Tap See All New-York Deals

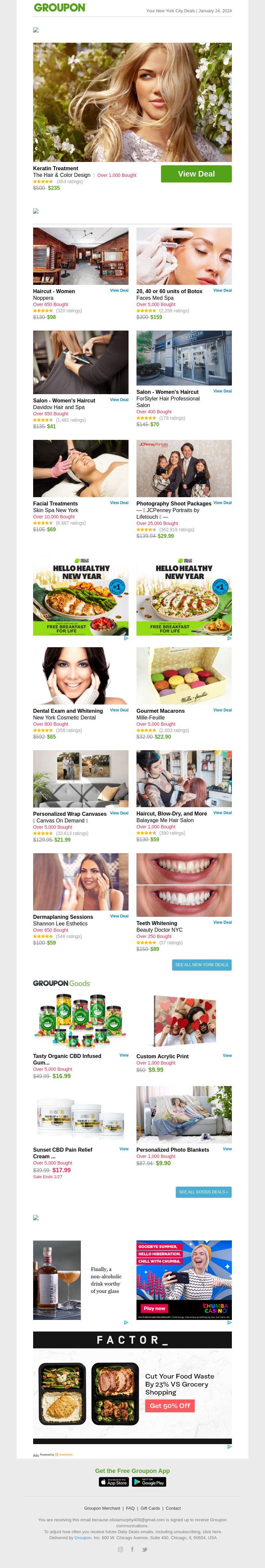(x=202, y=965)
